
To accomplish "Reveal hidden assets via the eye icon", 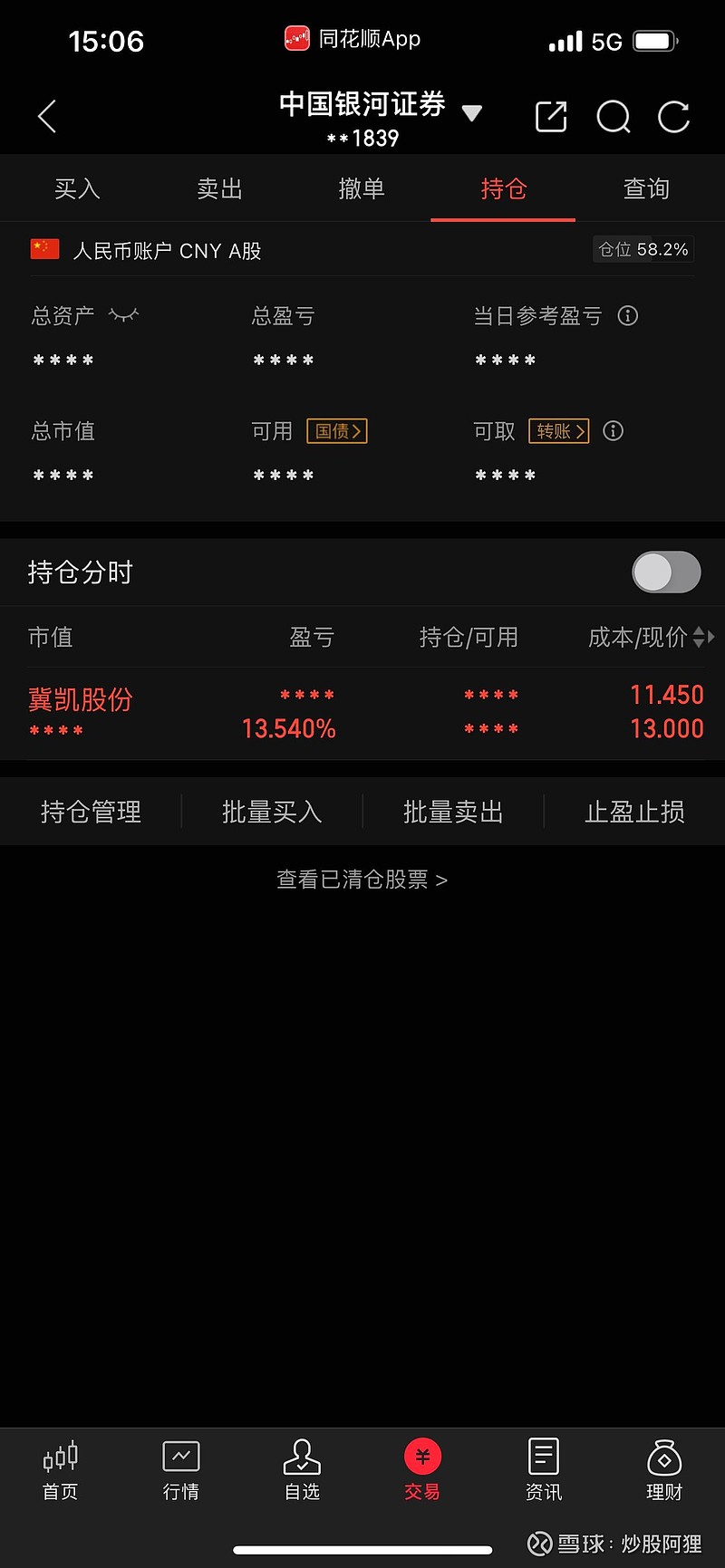I will (x=124, y=315).
